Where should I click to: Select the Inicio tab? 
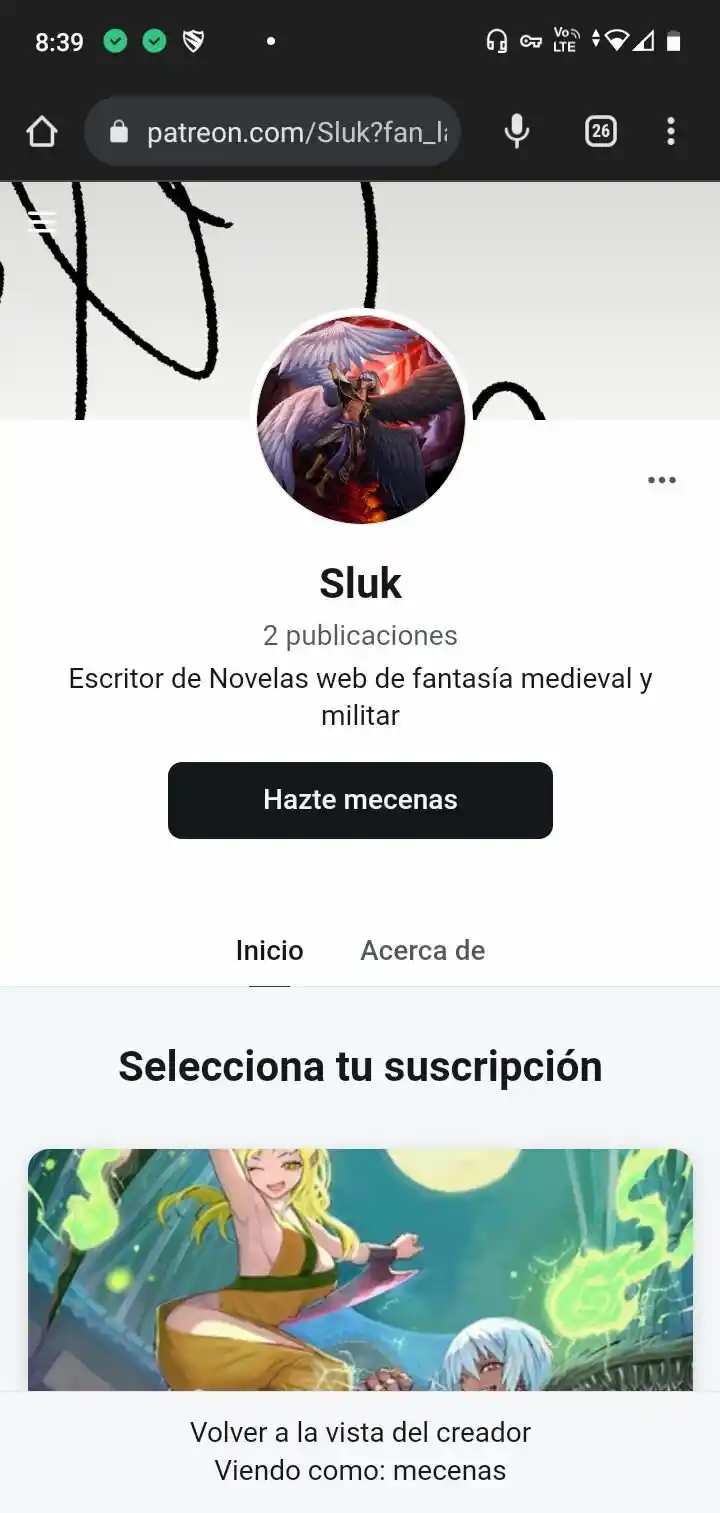coord(269,950)
